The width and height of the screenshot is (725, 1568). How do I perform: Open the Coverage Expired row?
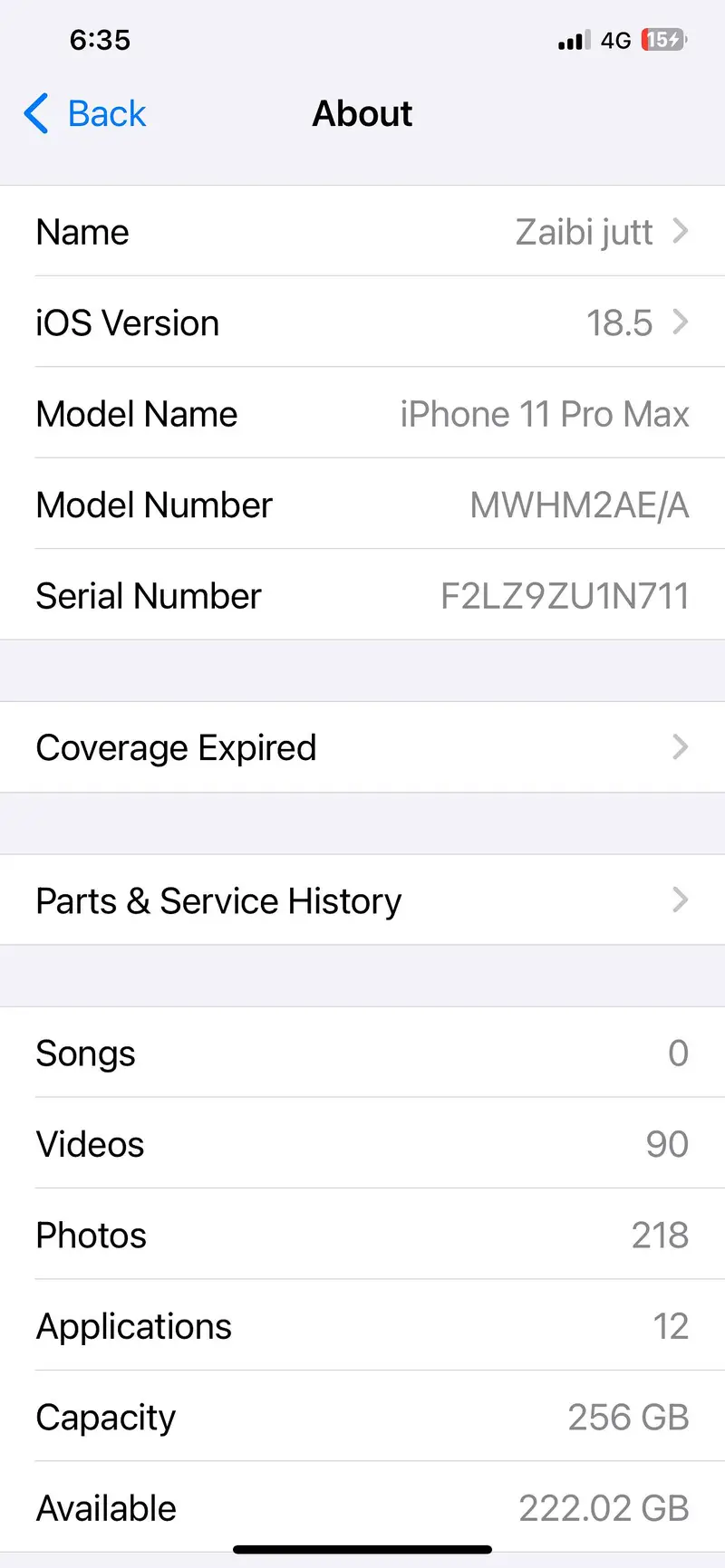(x=362, y=747)
